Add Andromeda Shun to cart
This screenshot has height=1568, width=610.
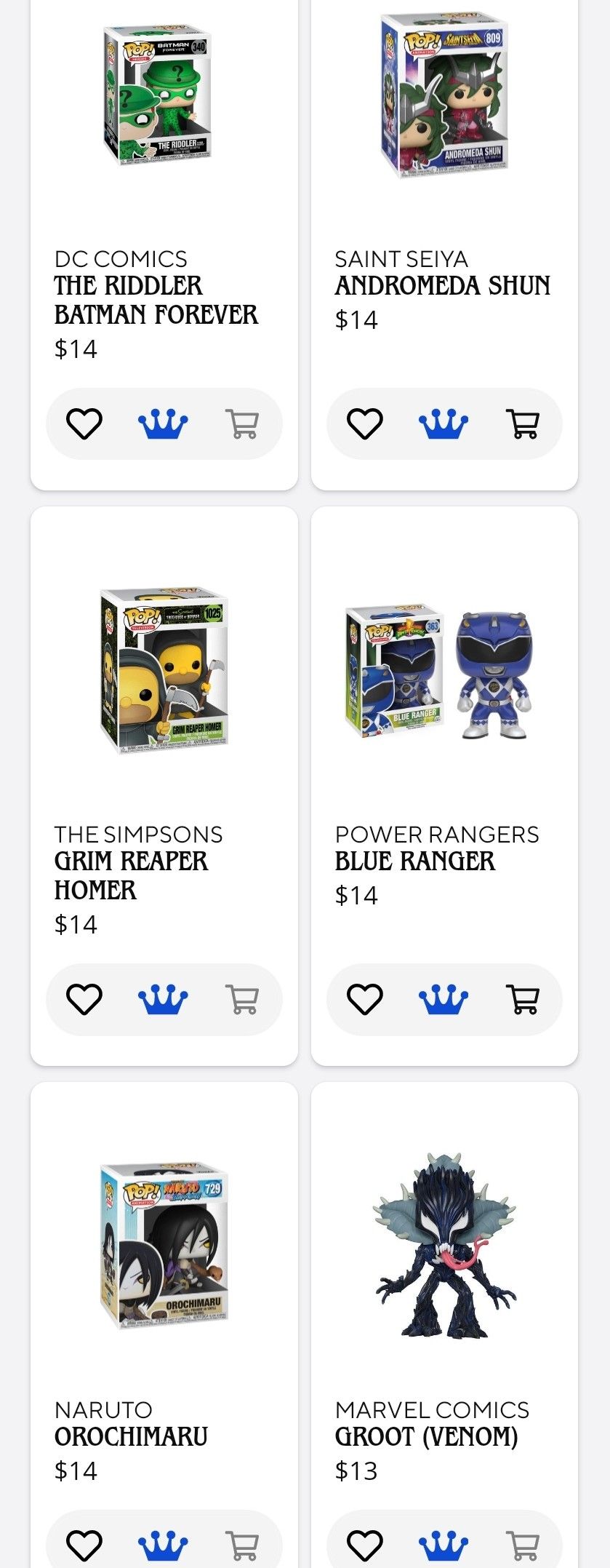[x=522, y=423]
